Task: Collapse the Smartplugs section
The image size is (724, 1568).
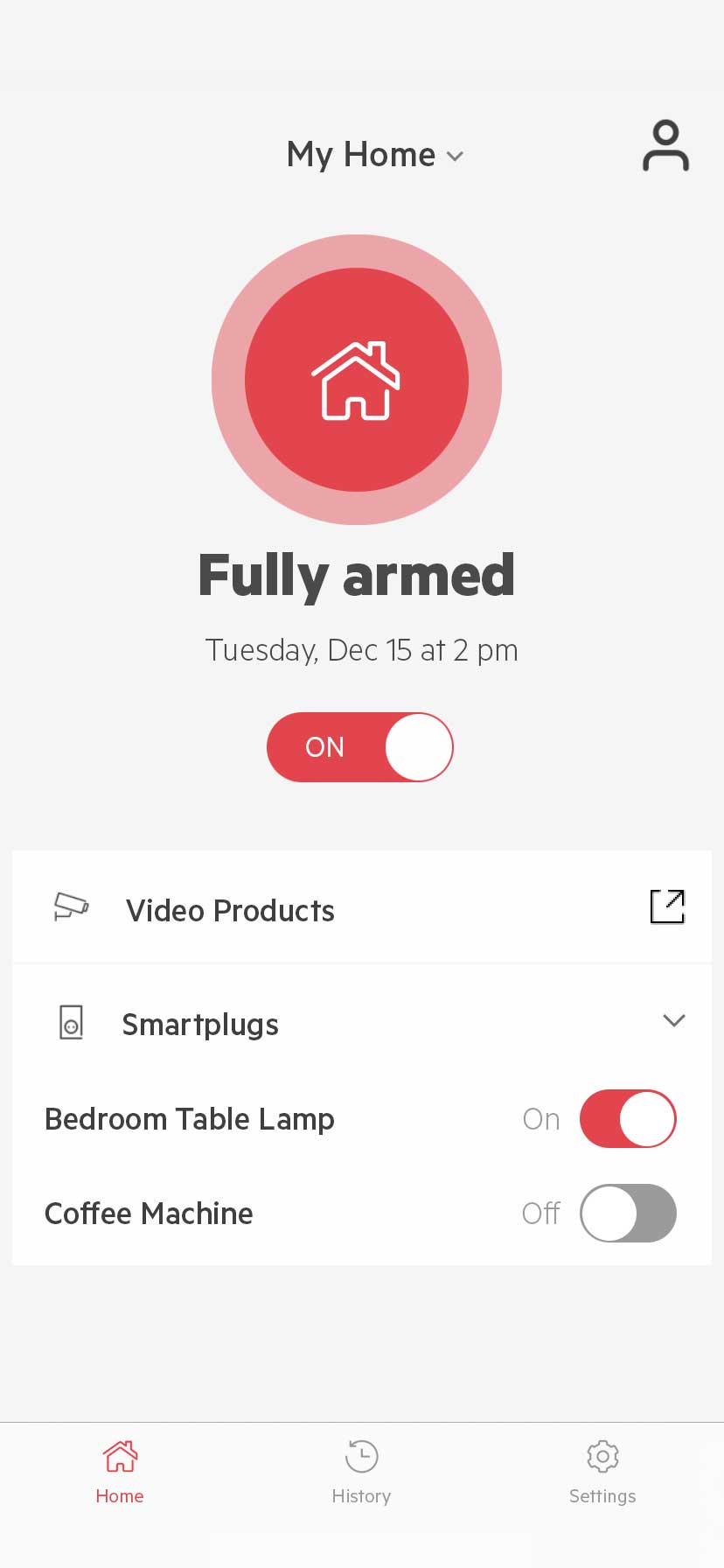Action: click(673, 1020)
